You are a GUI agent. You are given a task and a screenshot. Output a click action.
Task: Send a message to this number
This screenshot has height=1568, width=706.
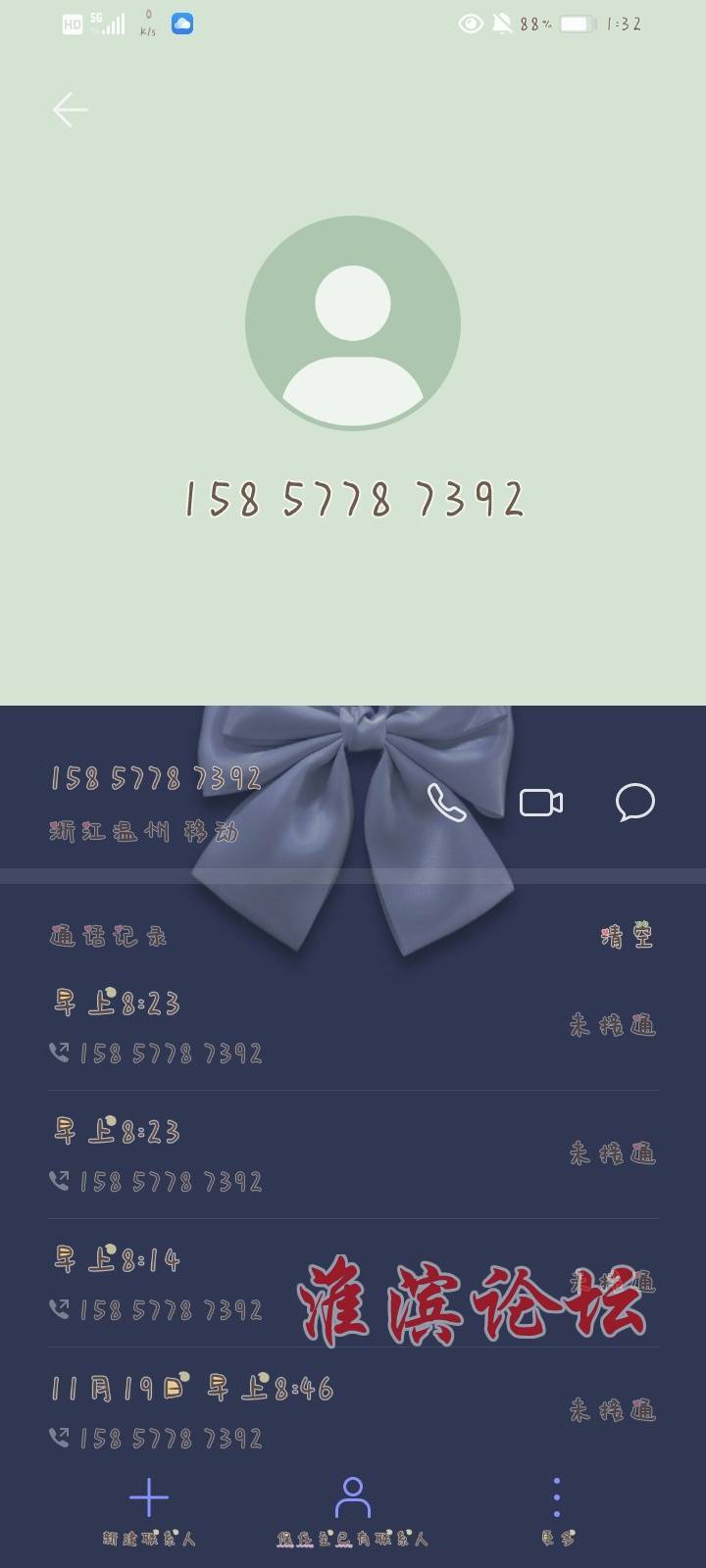634,803
